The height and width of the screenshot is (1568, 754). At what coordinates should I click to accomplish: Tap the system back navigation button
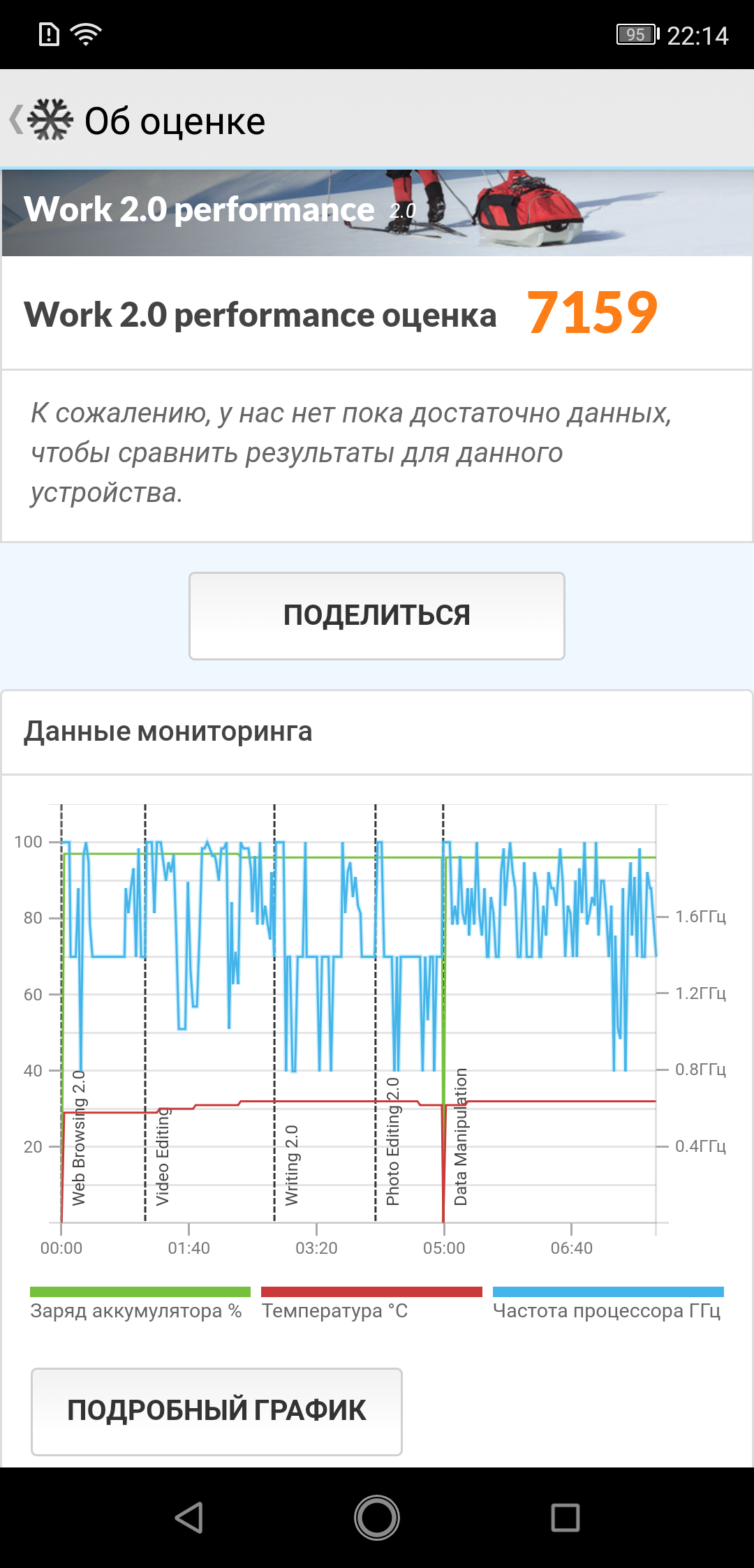pos(188,1517)
